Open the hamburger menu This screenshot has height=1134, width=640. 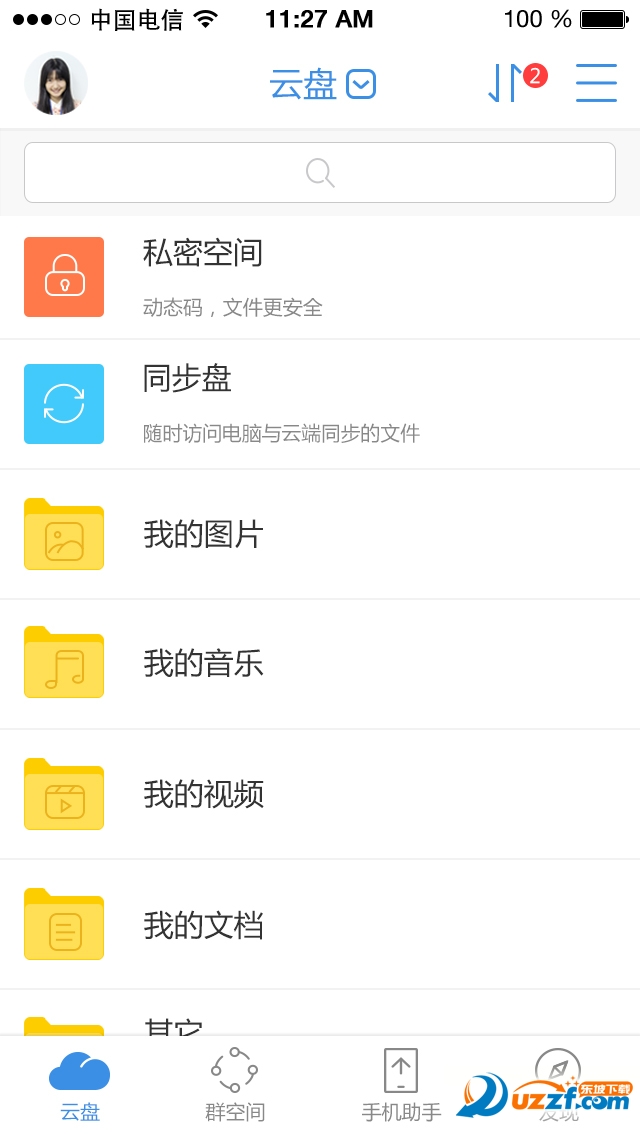596,83
